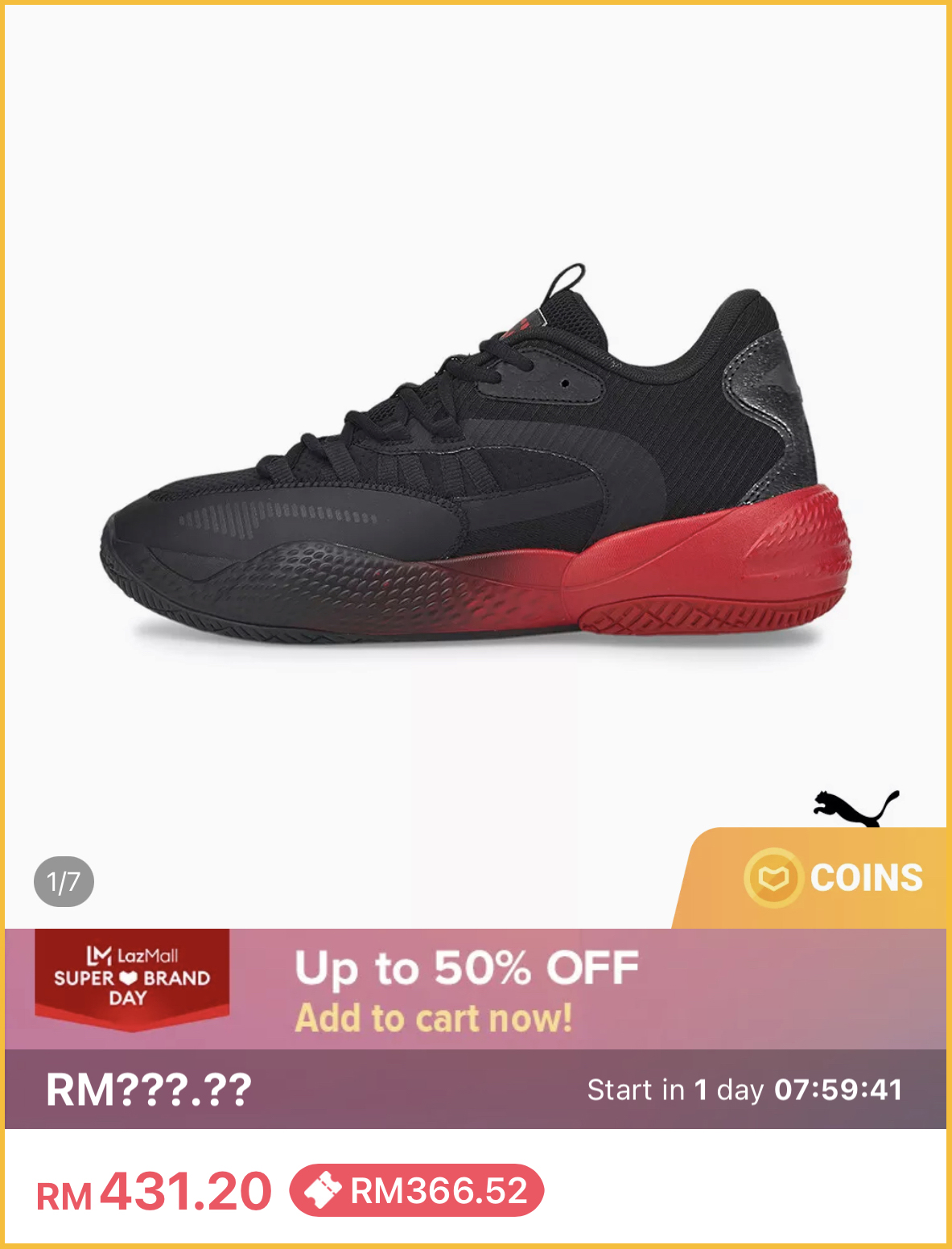Open the LazMall Super Brand Day banner

pyautogui.click(x=132, y=978)
